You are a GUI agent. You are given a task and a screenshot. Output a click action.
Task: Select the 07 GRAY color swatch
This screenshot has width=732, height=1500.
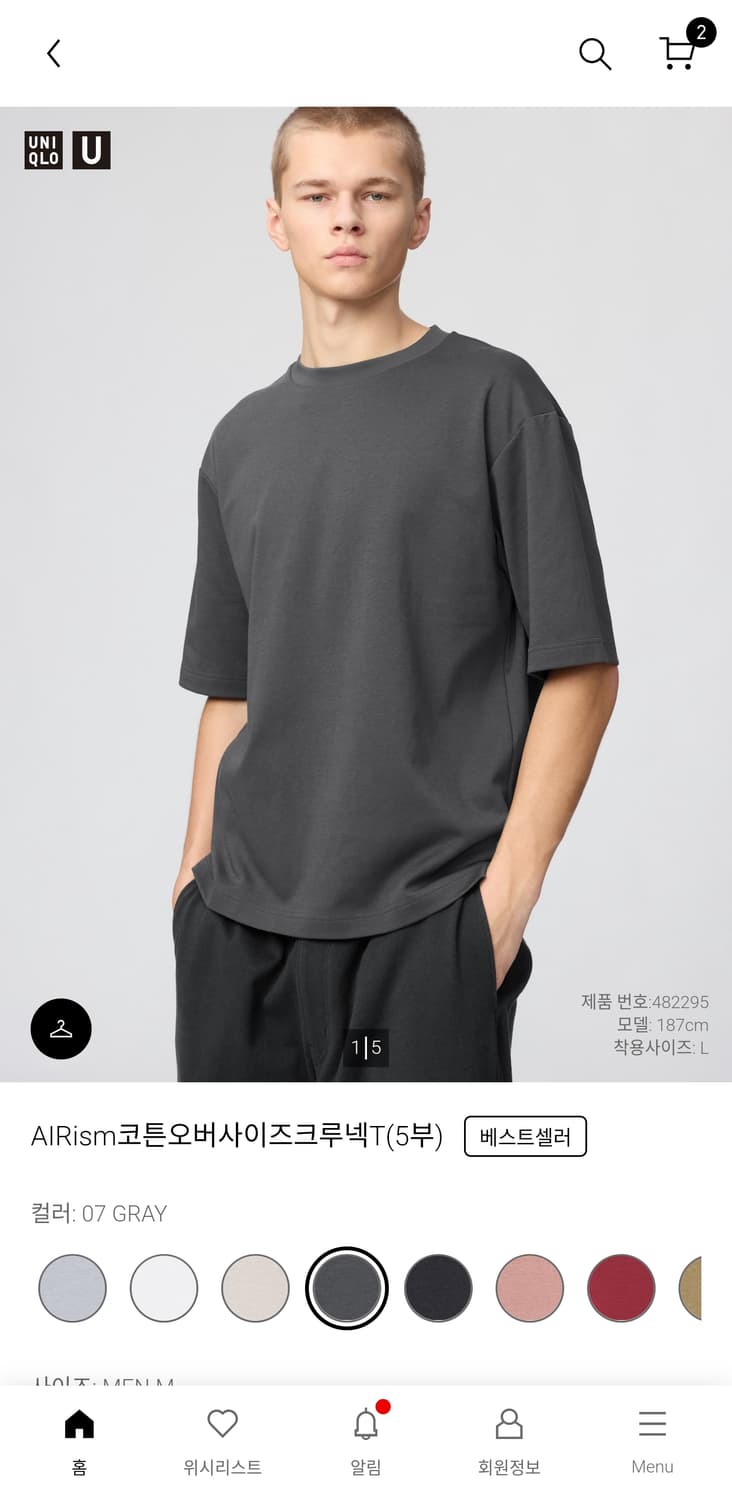[x=347, y=1288]
